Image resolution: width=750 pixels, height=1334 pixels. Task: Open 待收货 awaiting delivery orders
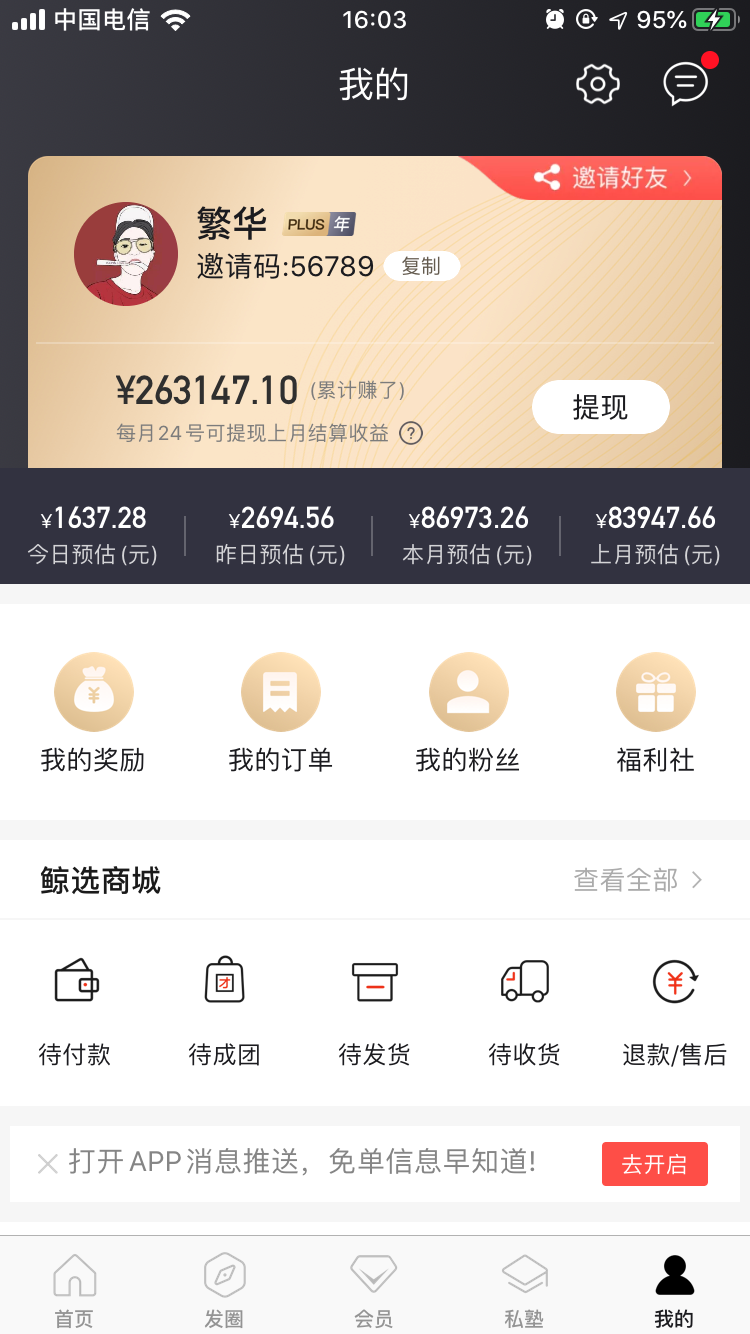coord(524,1010)
